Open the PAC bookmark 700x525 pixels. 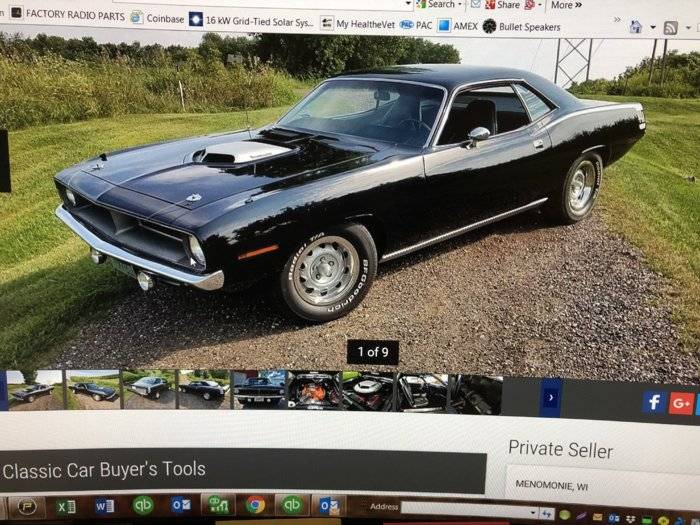pyautogui.click(x=416, y=25)
